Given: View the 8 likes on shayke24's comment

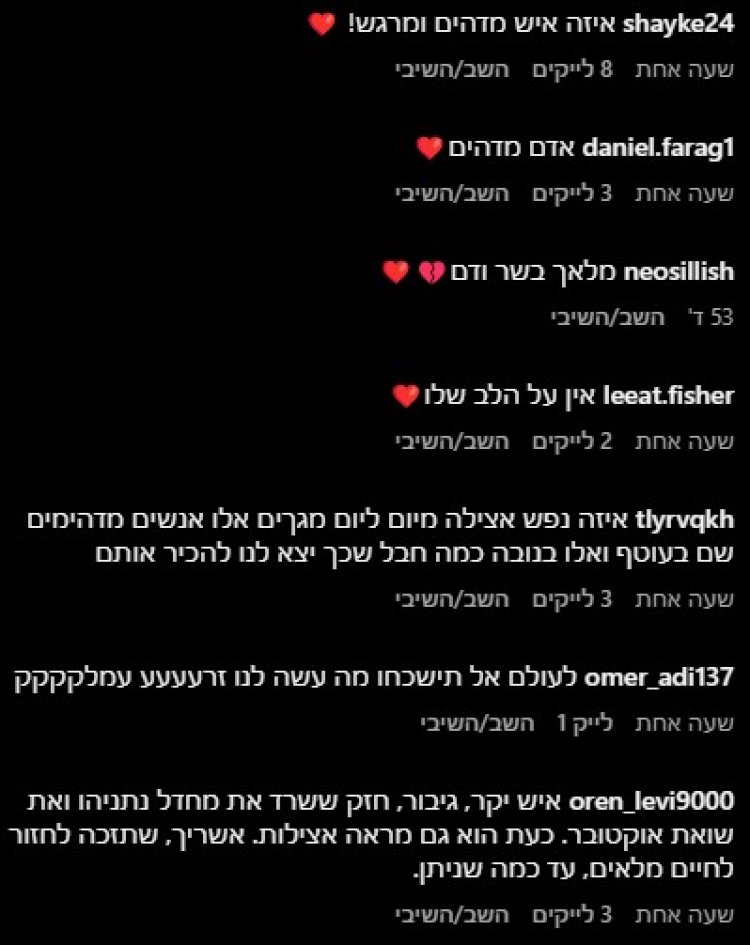Looking at the screenshot, I should point(571,69).
